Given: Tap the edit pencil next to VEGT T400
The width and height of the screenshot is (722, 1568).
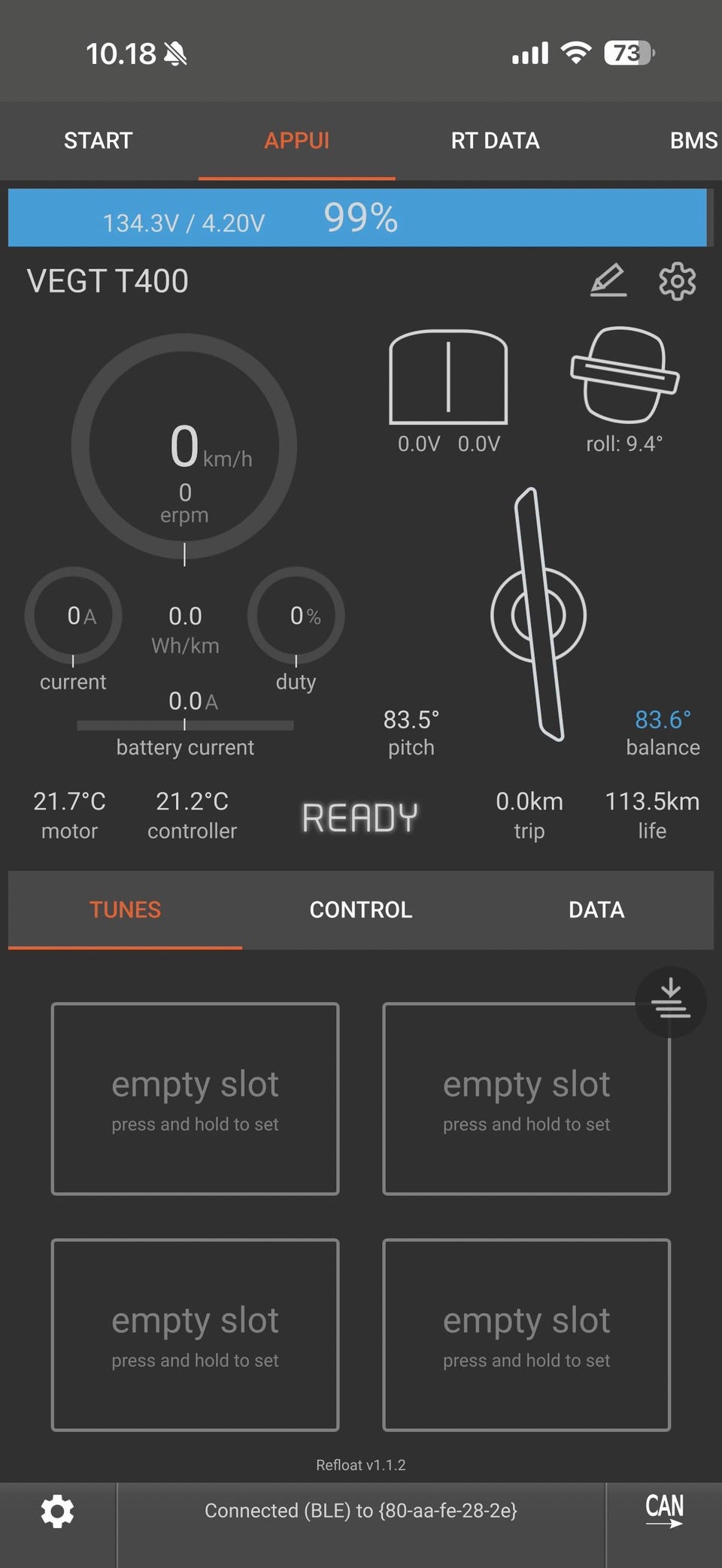Looking at the screenshot, I should point(608,280).
